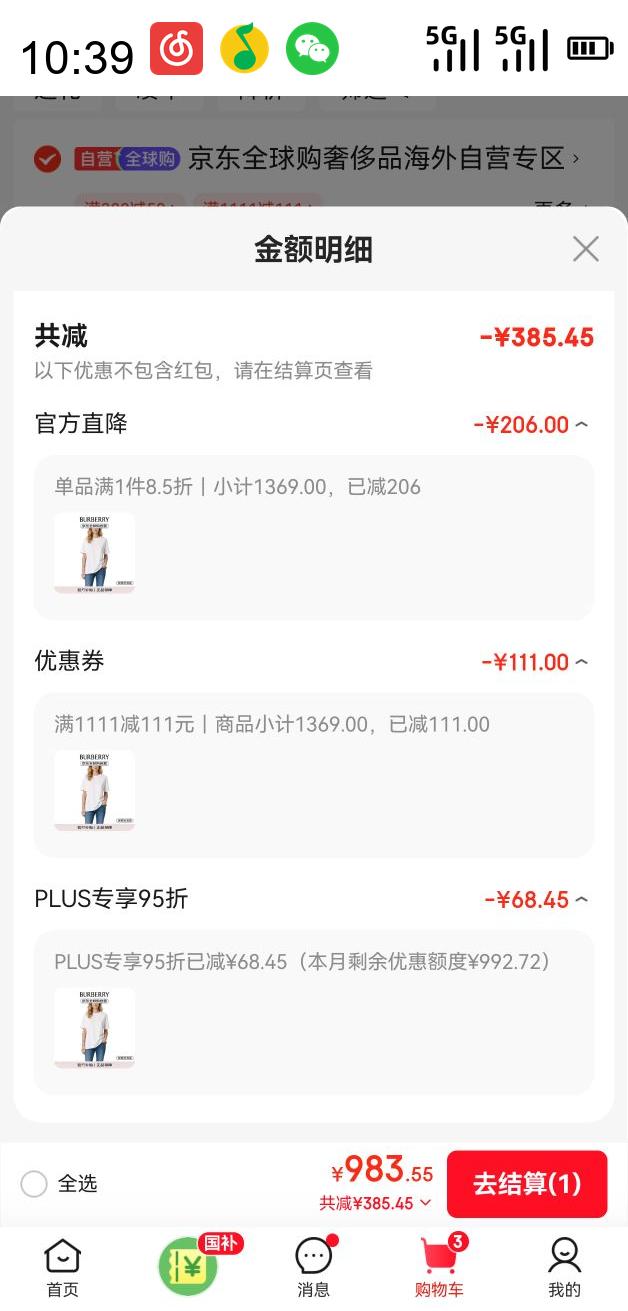Image resolution: width=628 pixels, height=1311 pixels.
Task: Open the 国补 subsidy tab
Action: point(189,1266)
